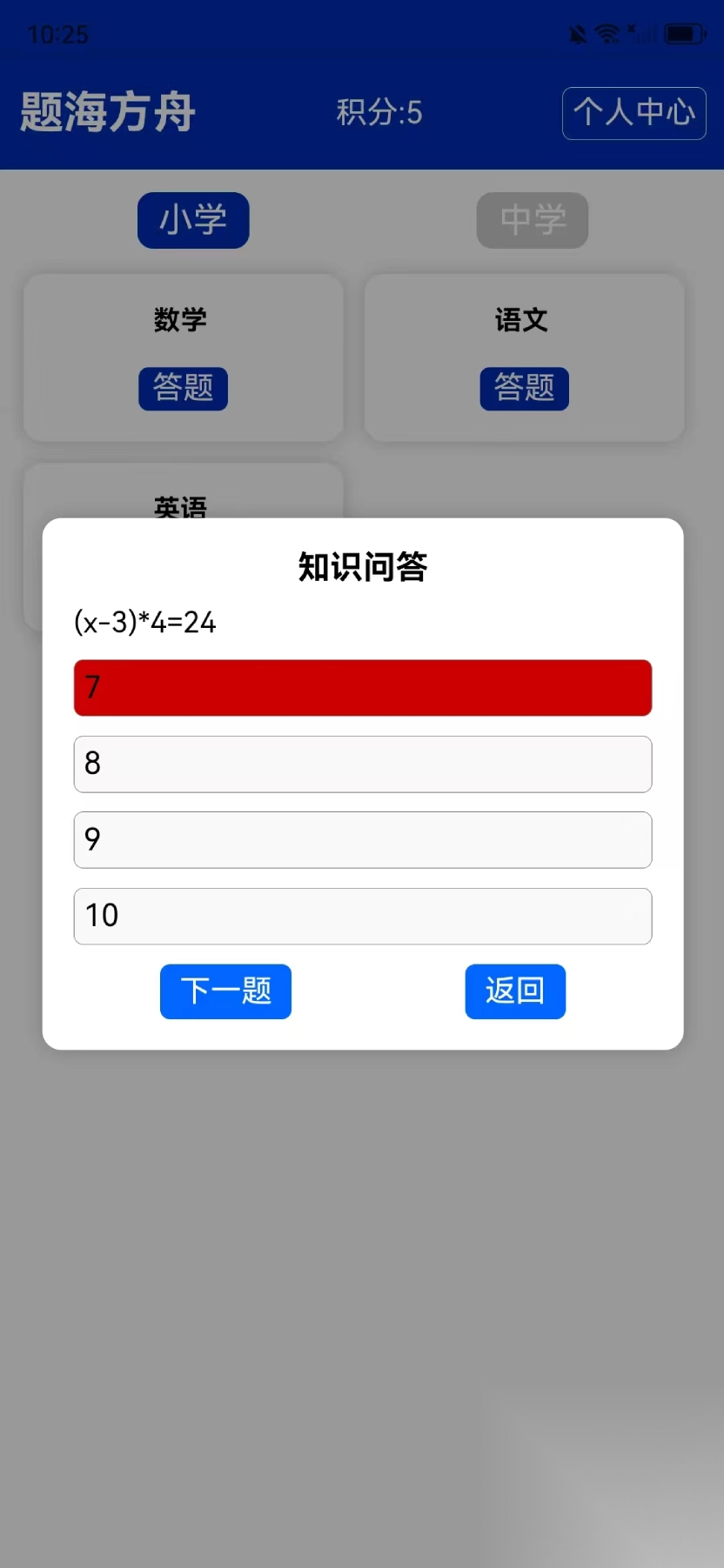This screenshot has height=1568, width=724.
Task: Tap 答题 under the 数学 subject card
Action: click(x=183, y=389)
